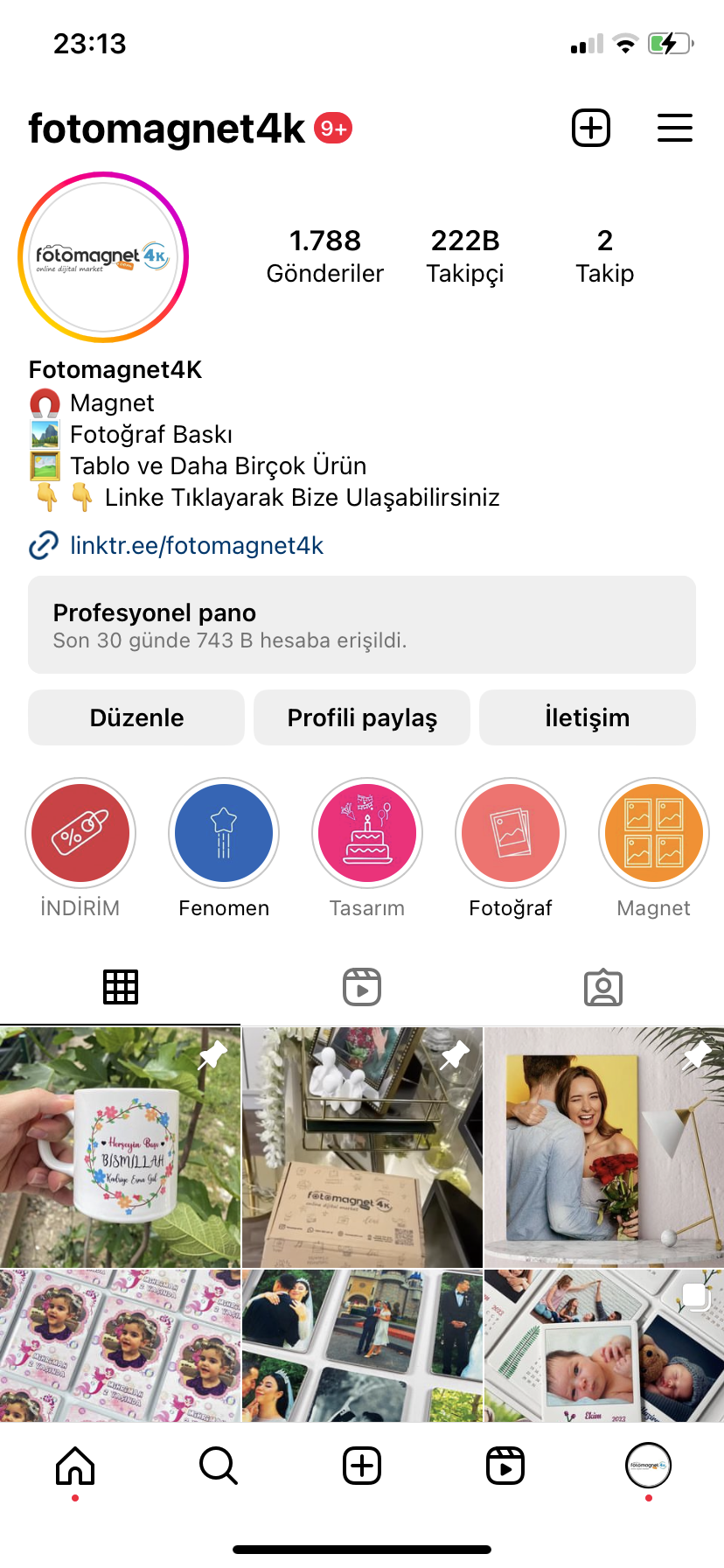This screenshot has height=1568, width=724.
Task: Open the İNDİRİM story highlight
Action: [80, 833]
